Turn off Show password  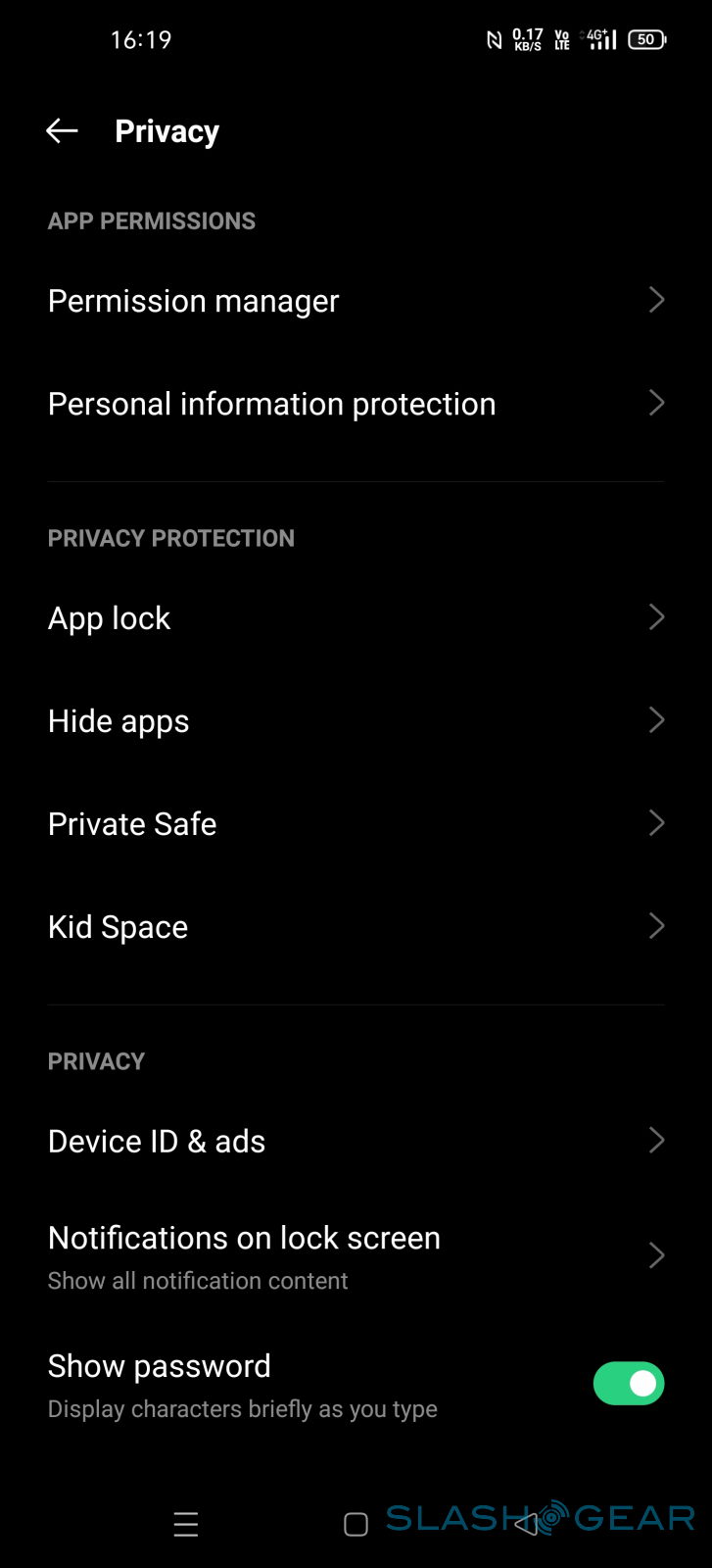pyautogui.click(x=628, y=1384)
